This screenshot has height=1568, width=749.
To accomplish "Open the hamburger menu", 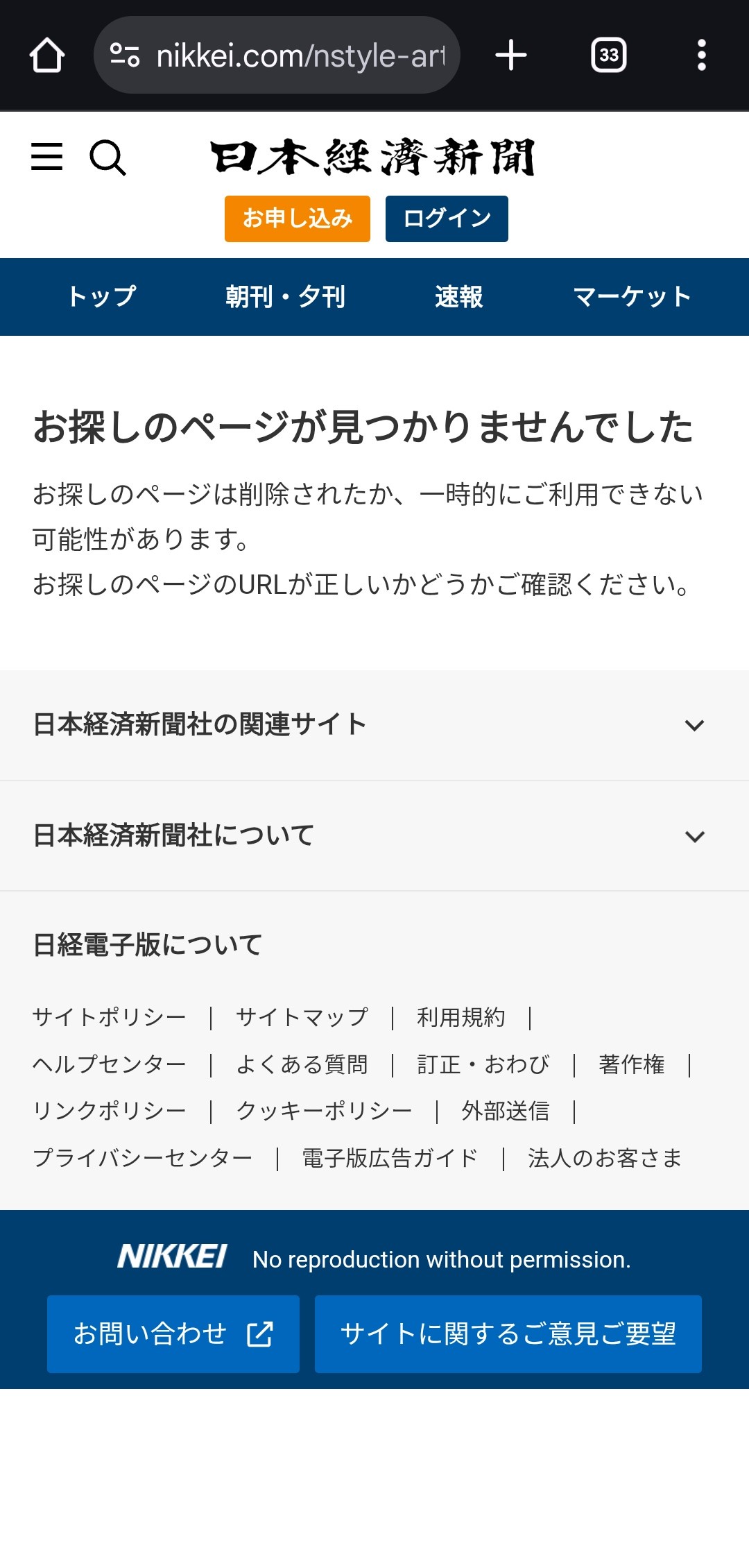I will tap(46, 157).
